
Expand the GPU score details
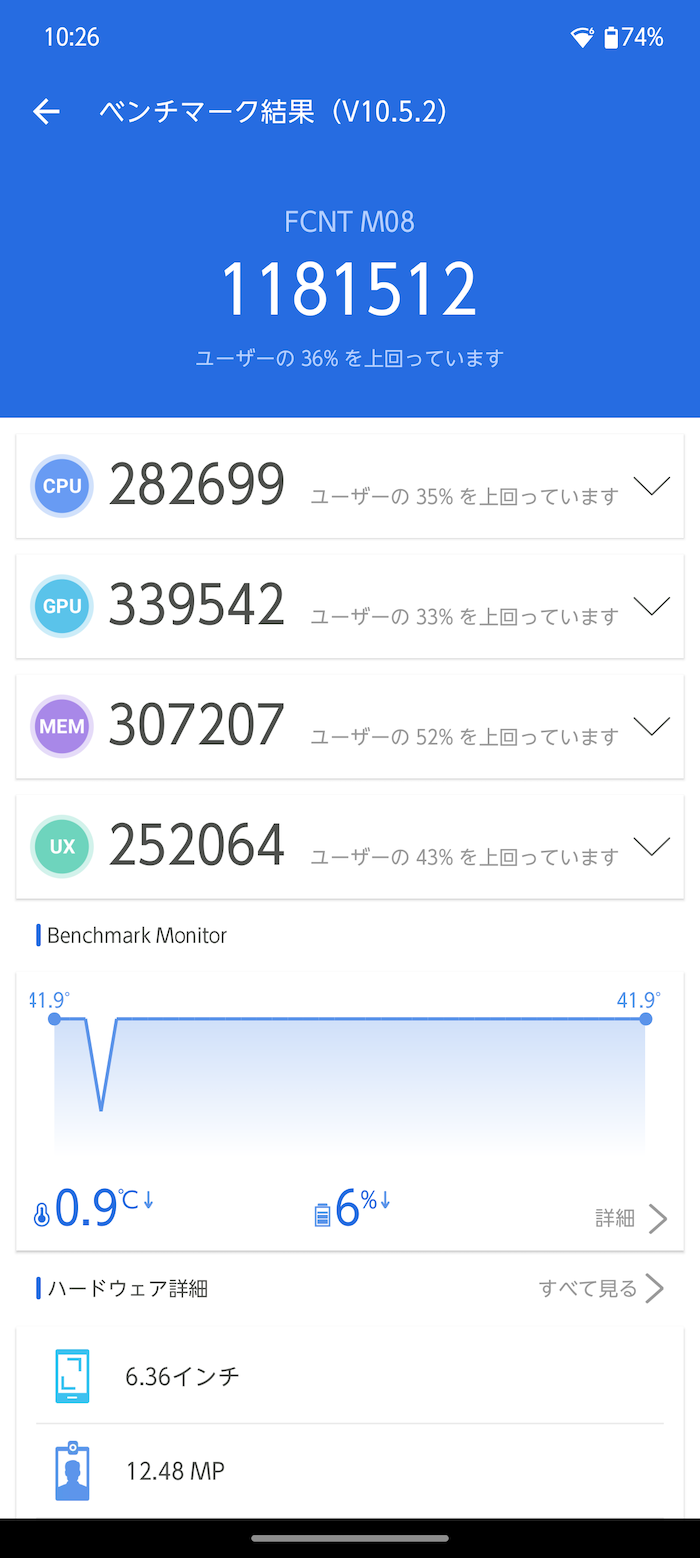pos(652,606)
